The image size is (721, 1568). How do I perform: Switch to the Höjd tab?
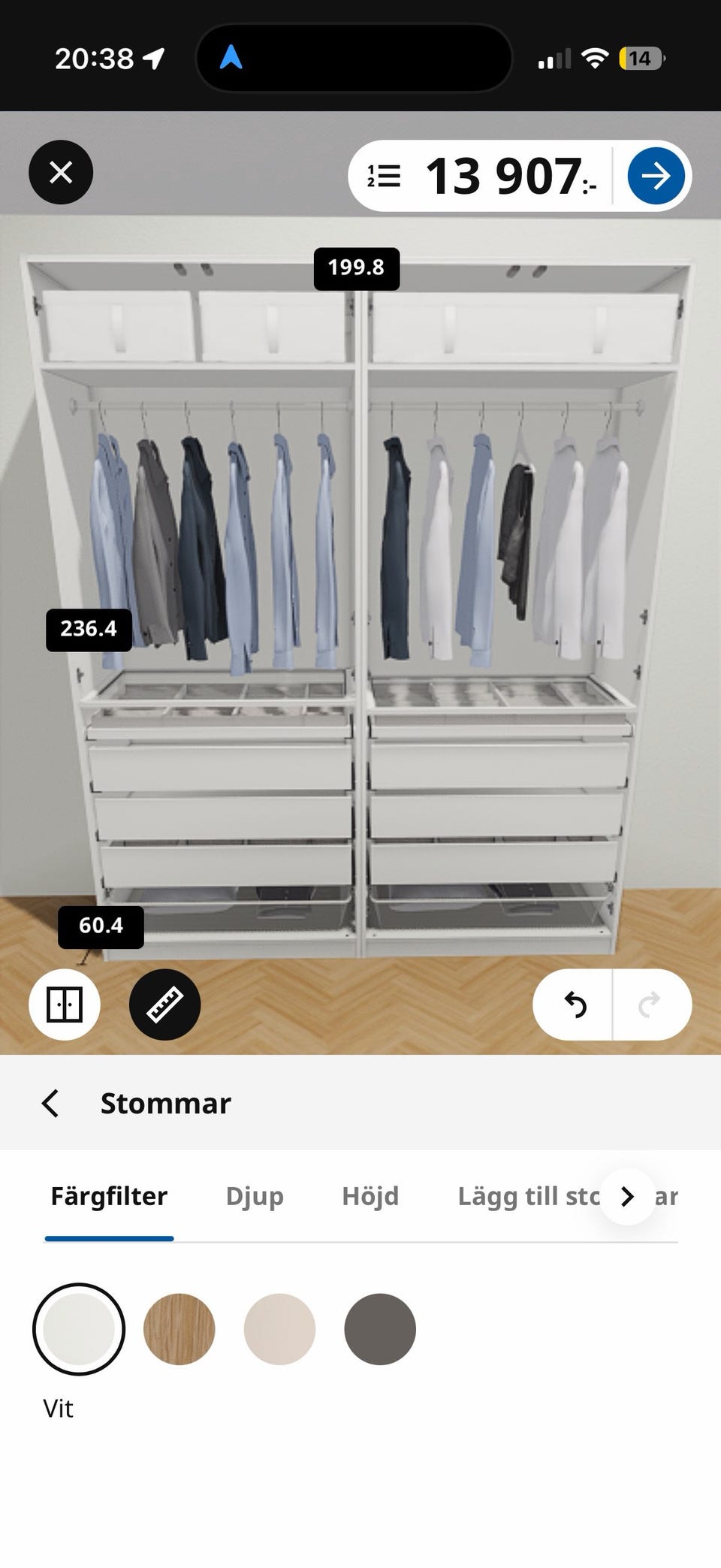tap(370, 1195)
